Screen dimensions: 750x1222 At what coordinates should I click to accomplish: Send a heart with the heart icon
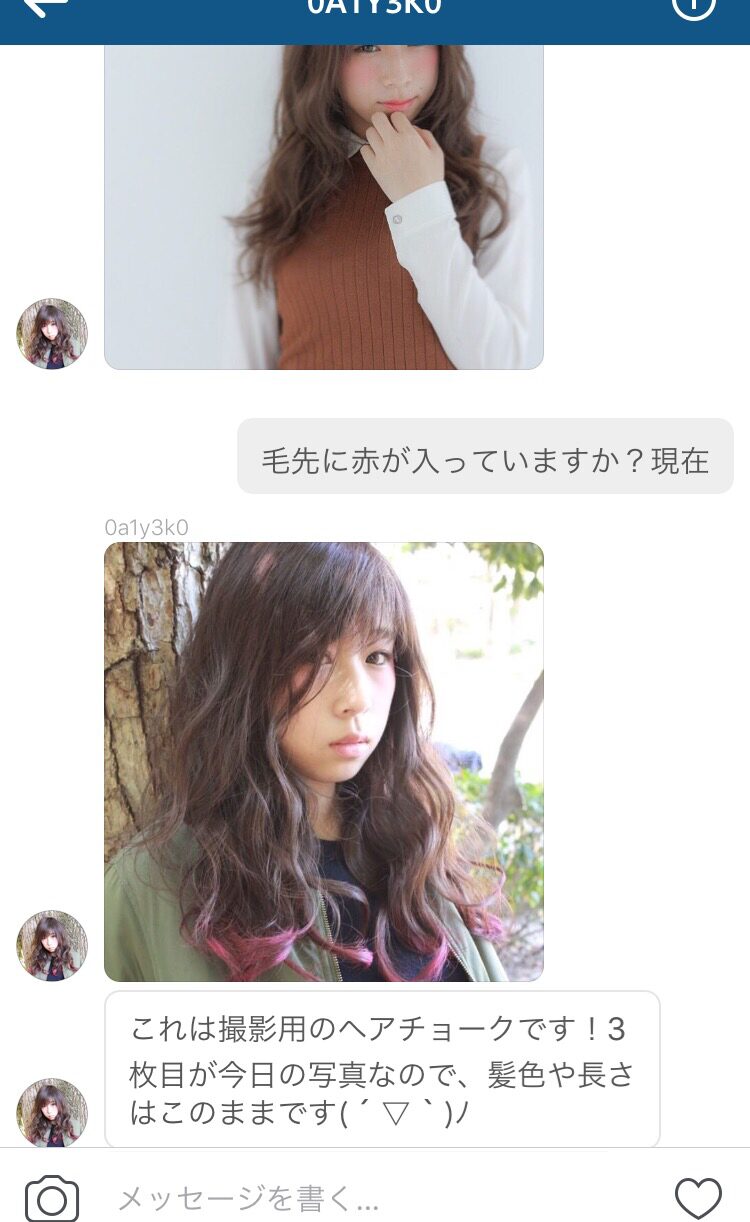(x=698, y=1197)
